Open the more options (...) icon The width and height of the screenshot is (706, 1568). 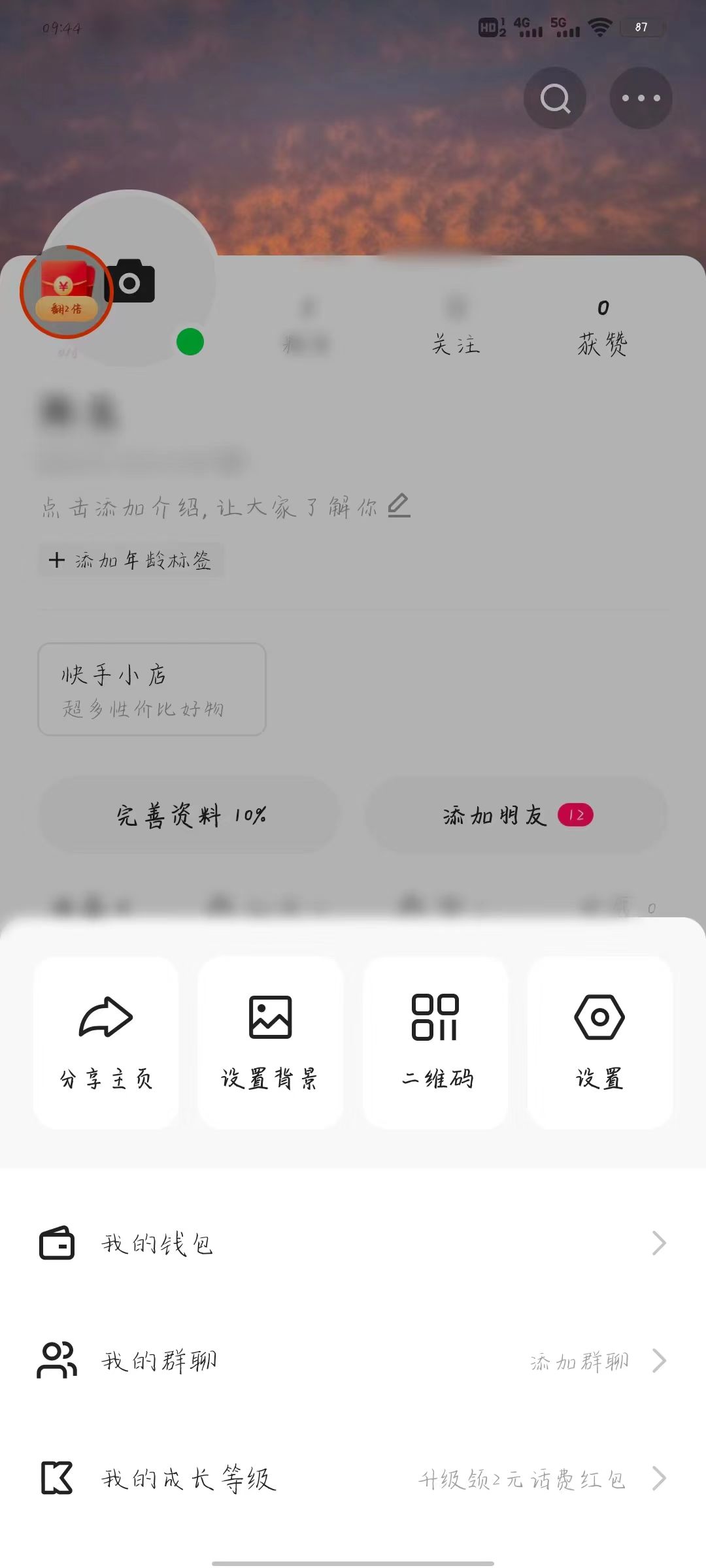coord(640,97)
